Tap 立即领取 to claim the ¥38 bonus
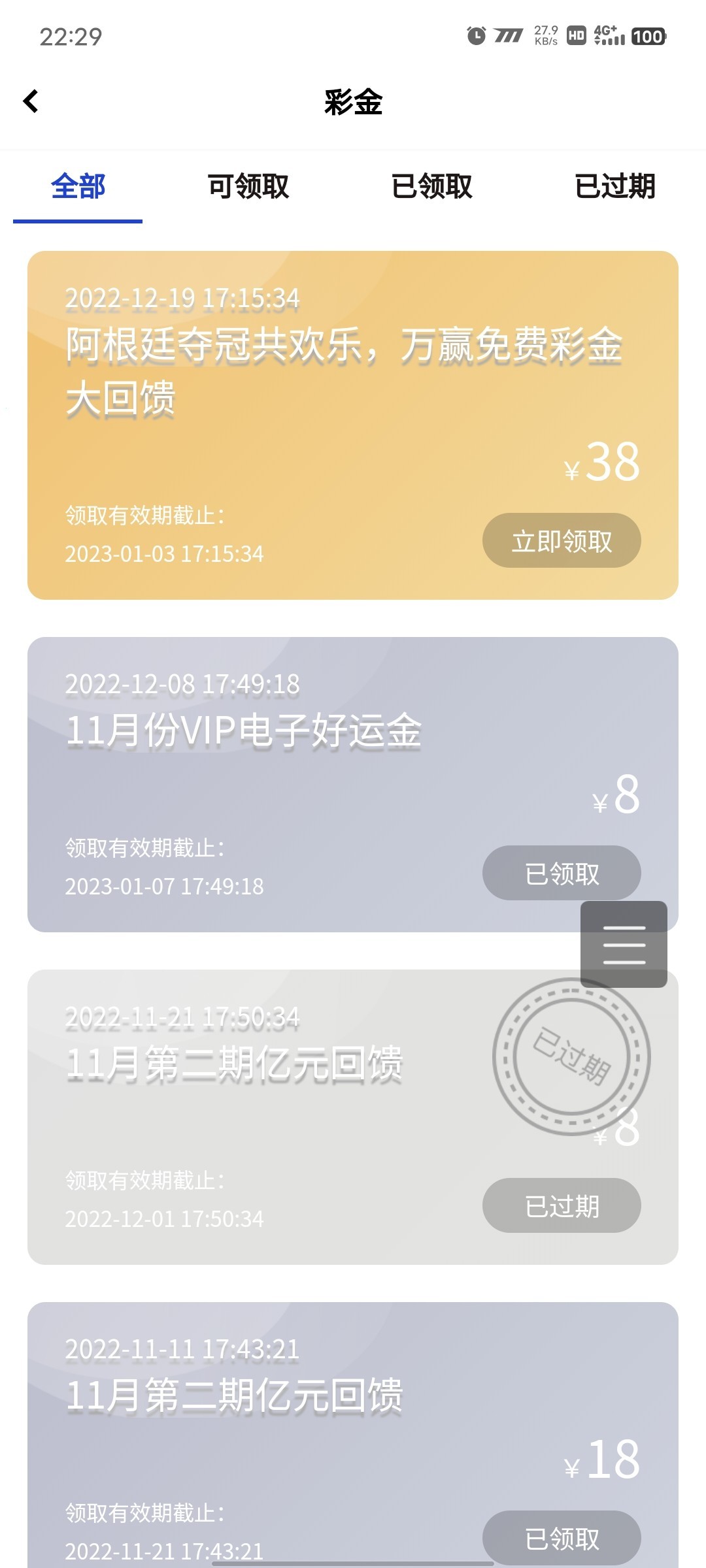Image resolution: width=706 pixels, height=1568 pixels. coord(561,541)
